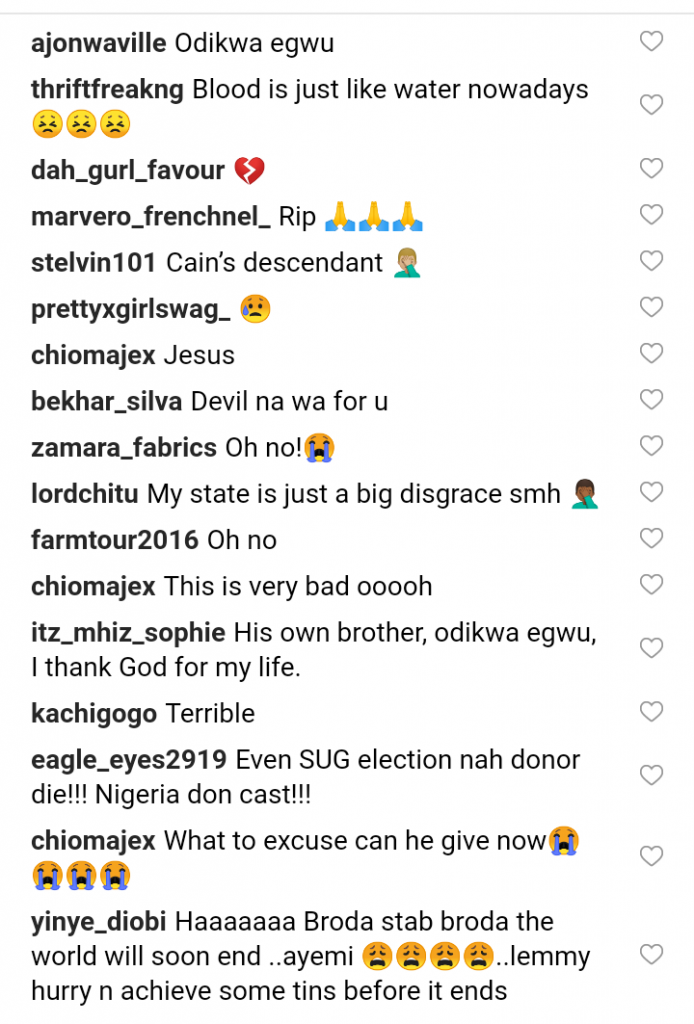Image resolution: width=694 pixels, height=1024 pixels.
Task: Like the Rip comment by marvero_frenchnel_
Action: coord(651,215)
